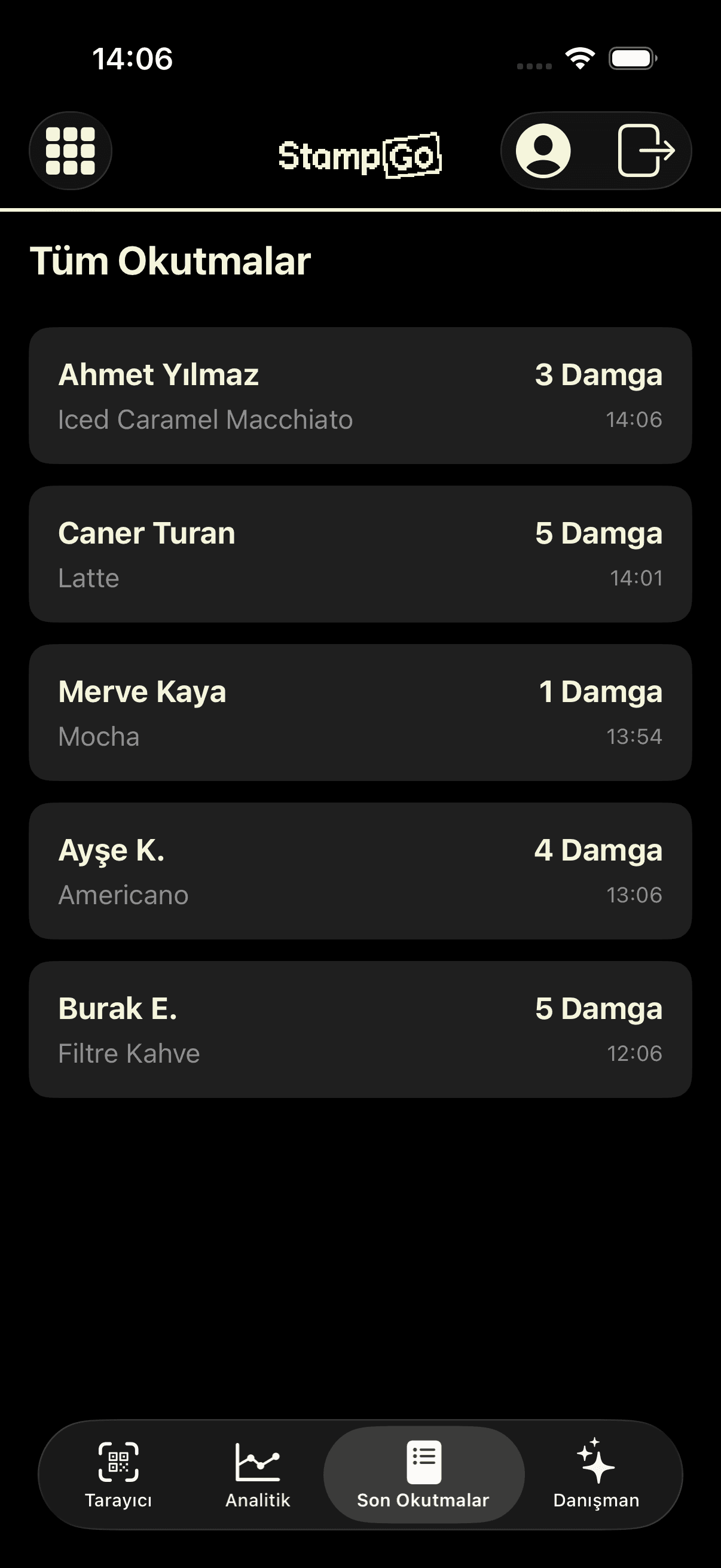721x1568 pixels.
Task: Open Ahmet Yılmaz's scan entry
Action: click(x=360, y=396)
